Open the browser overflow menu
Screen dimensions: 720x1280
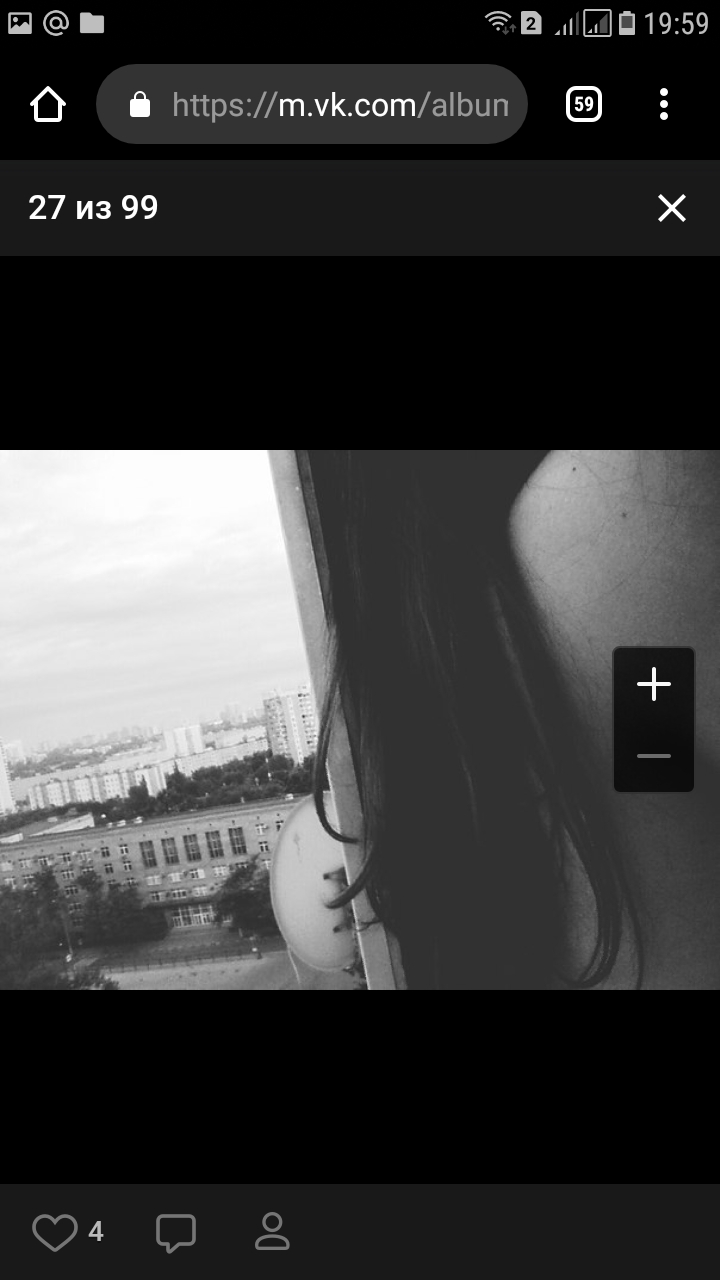coord(664,104)
